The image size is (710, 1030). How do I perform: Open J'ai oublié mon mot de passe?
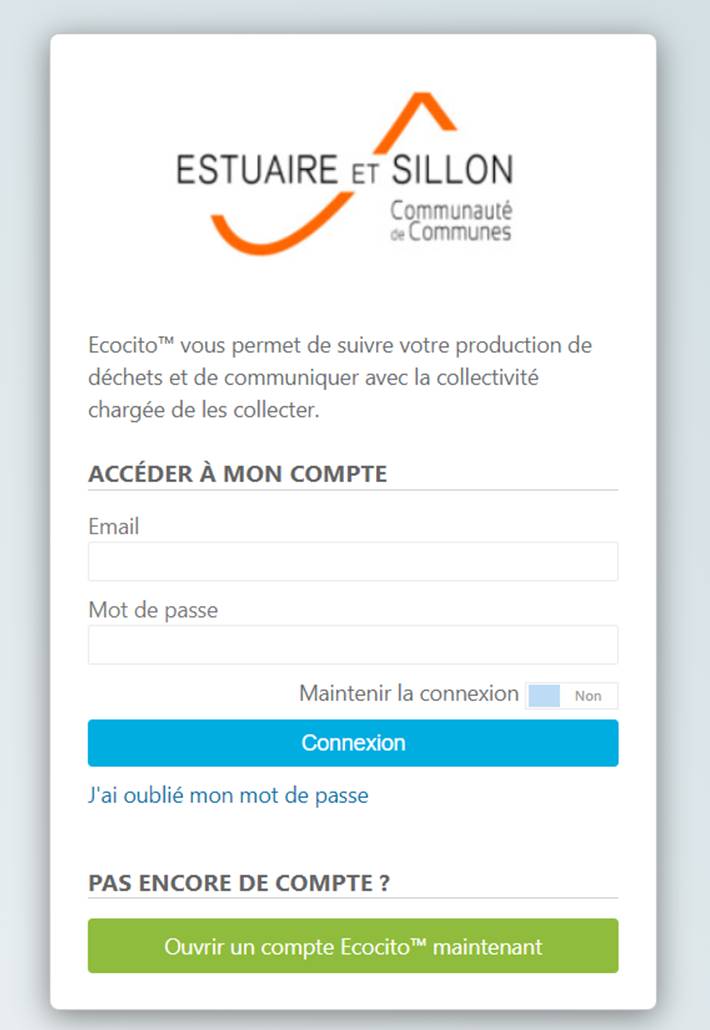(228, 796)
